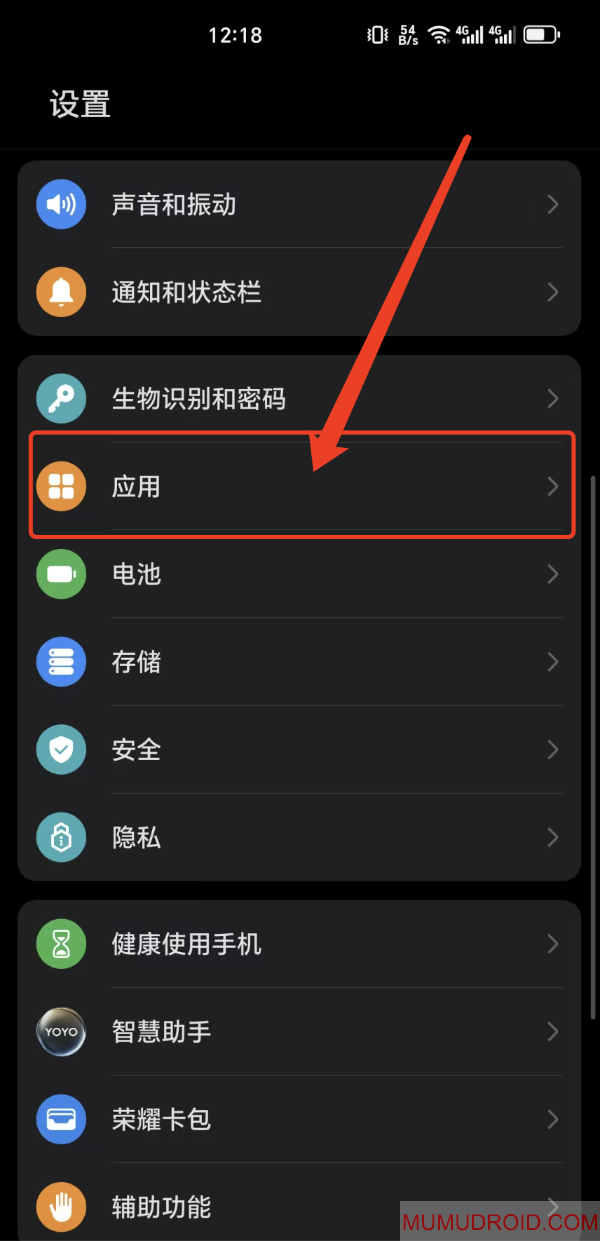Screen dimensions: 600x1241
Task: Open 通知和状态栏 settings
Action: [x=300, y=292]
